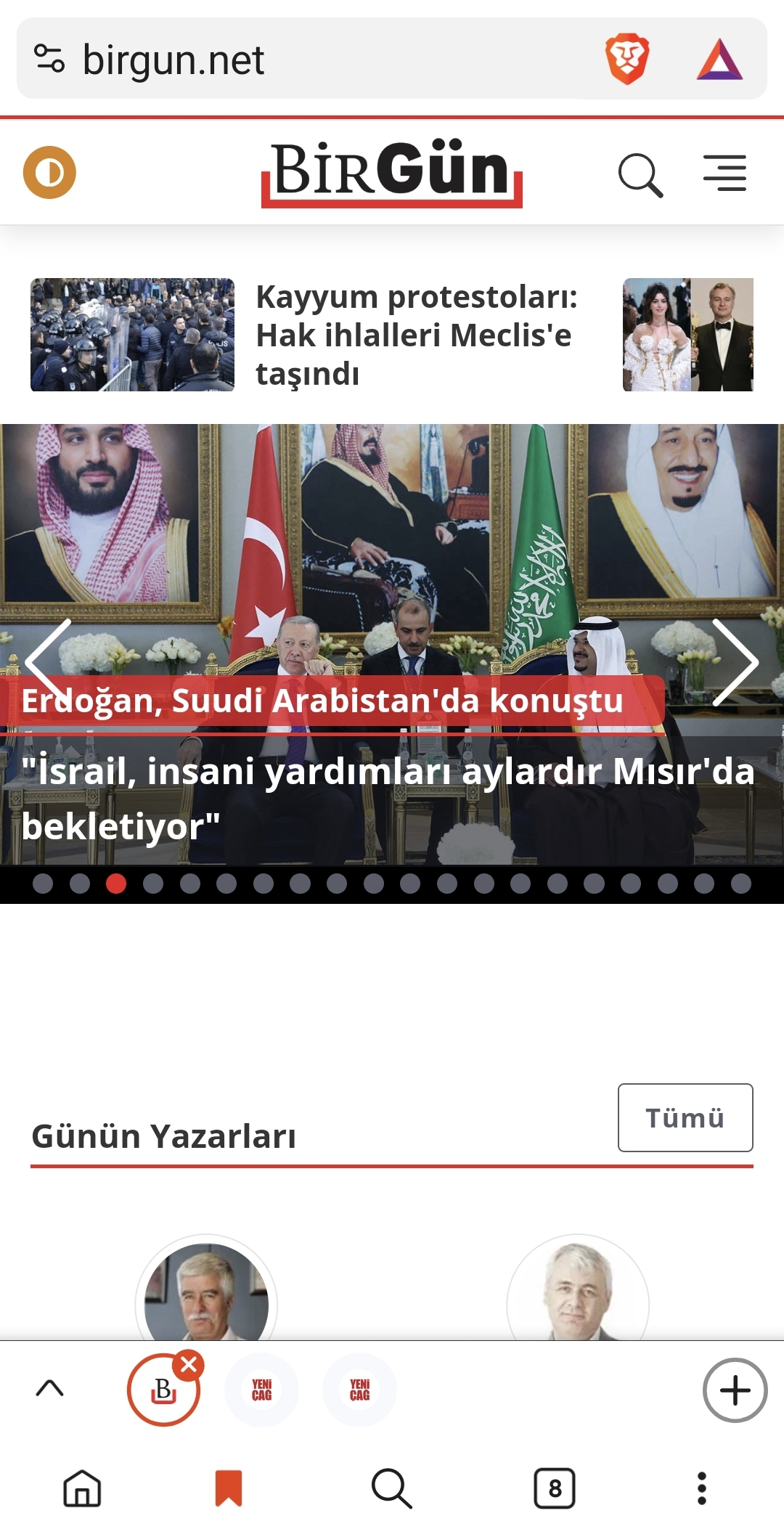
Task: Switch to the first Yeni Çağ tab
Action: [x=261, y=1390]
